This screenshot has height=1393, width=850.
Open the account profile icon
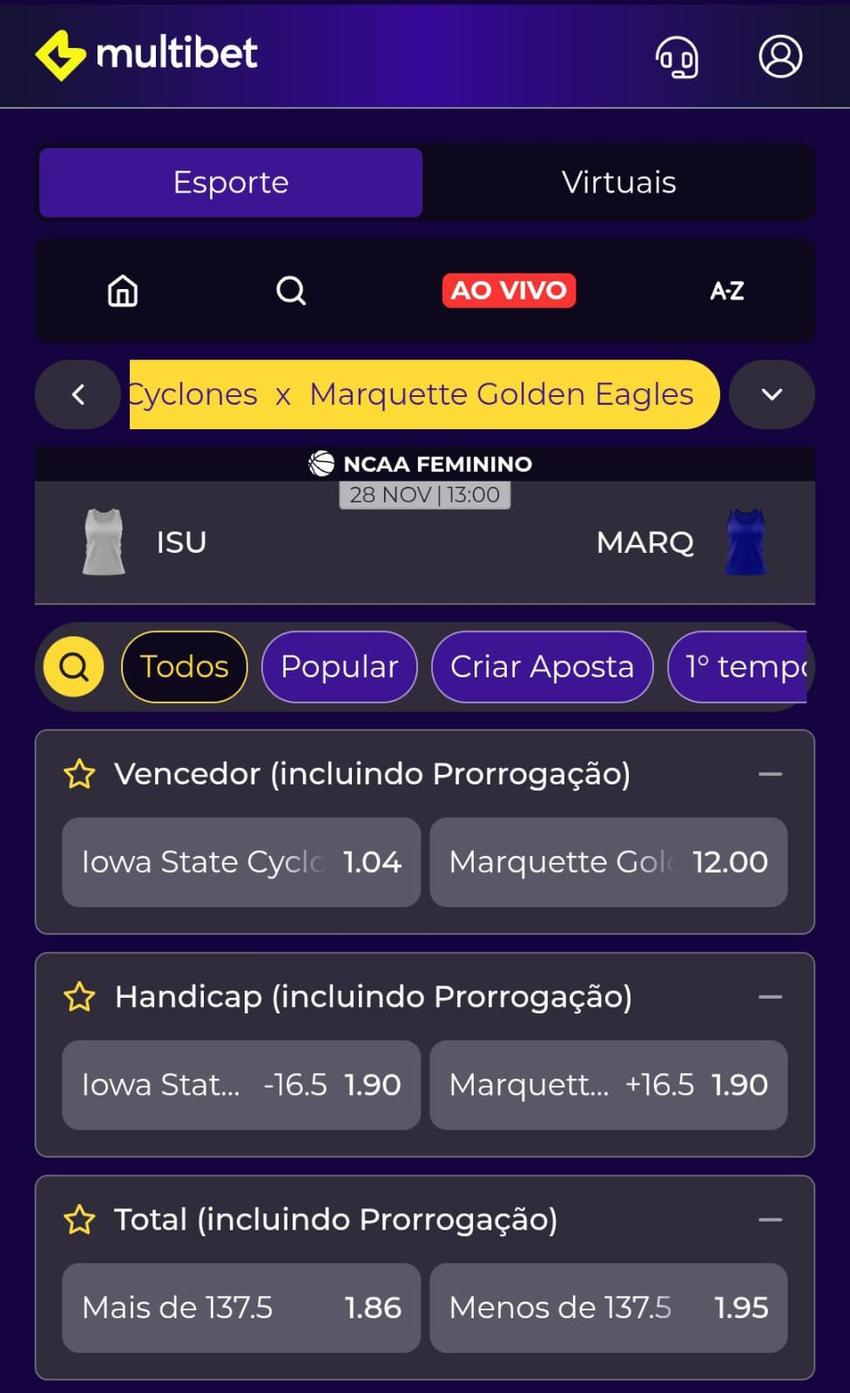[779, 56]
